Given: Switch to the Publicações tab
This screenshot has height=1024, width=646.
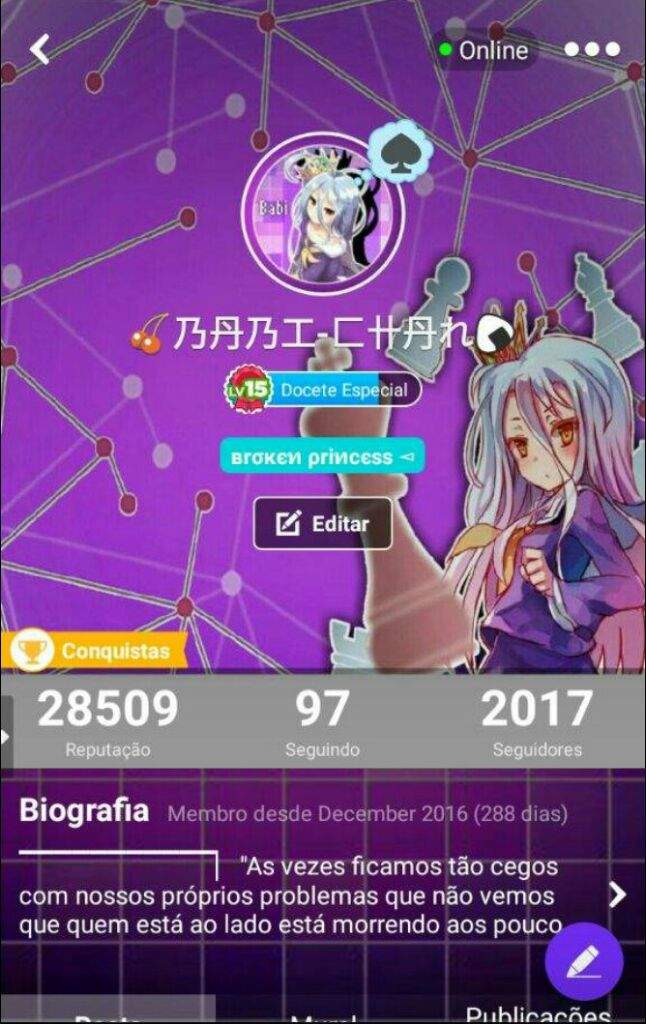Looking at the screenshot, I should tap(538, 1014).
